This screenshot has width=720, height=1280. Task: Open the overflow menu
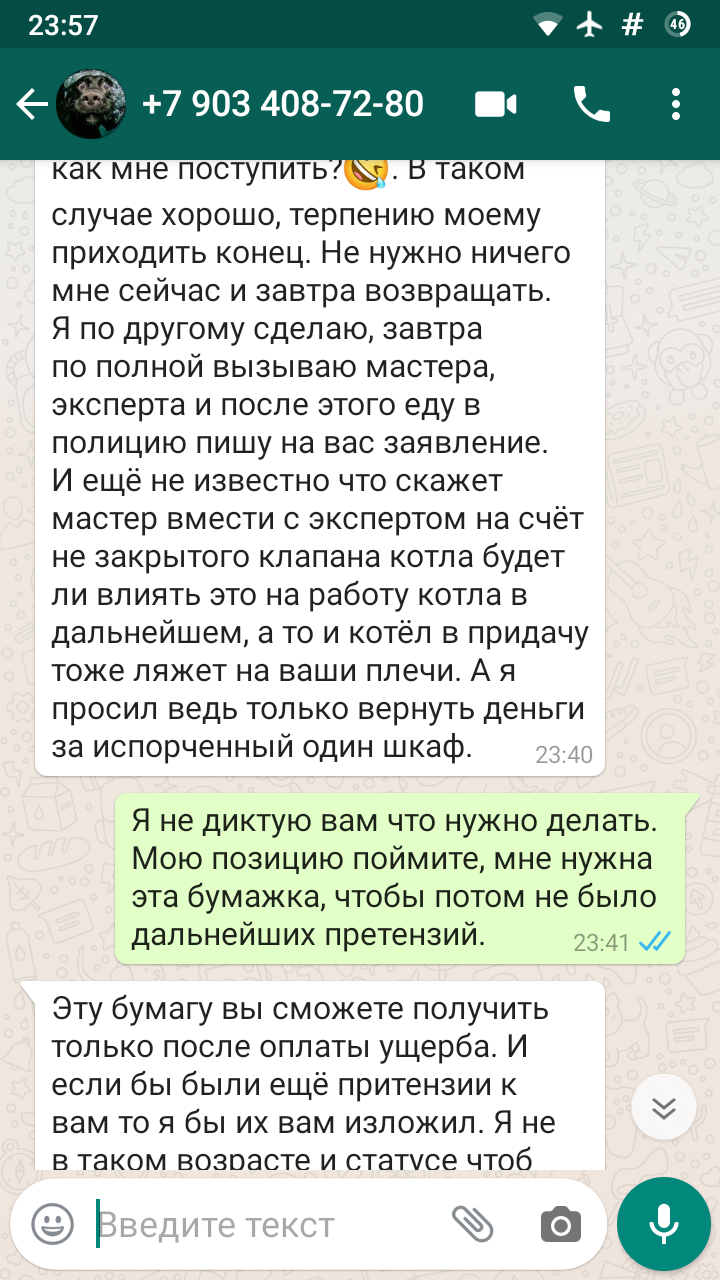(x=677, y=104)
